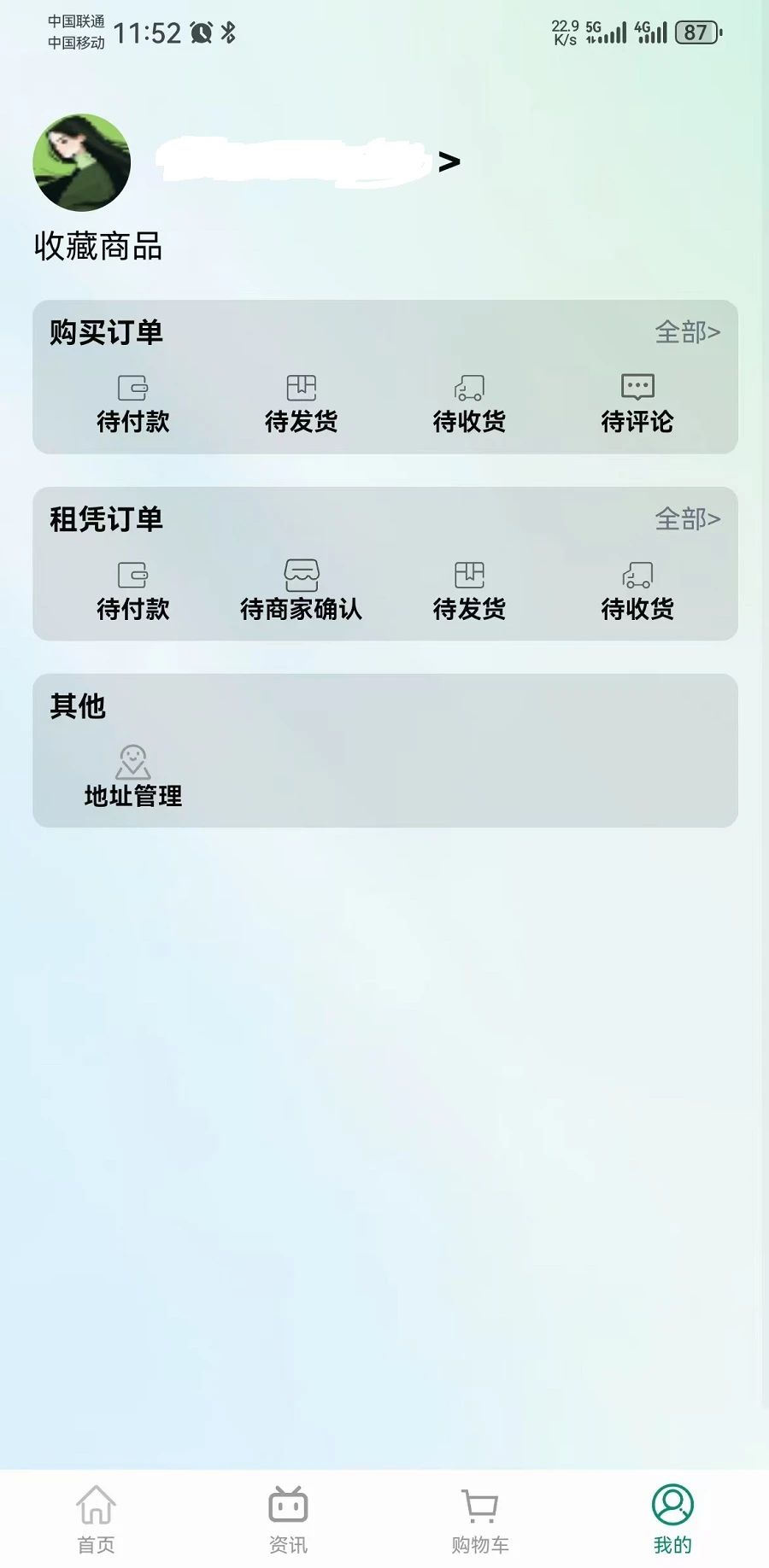Switch to the 首页 tab
The height and width of the screenshot is (1568, 769).
coord(96,1519)
